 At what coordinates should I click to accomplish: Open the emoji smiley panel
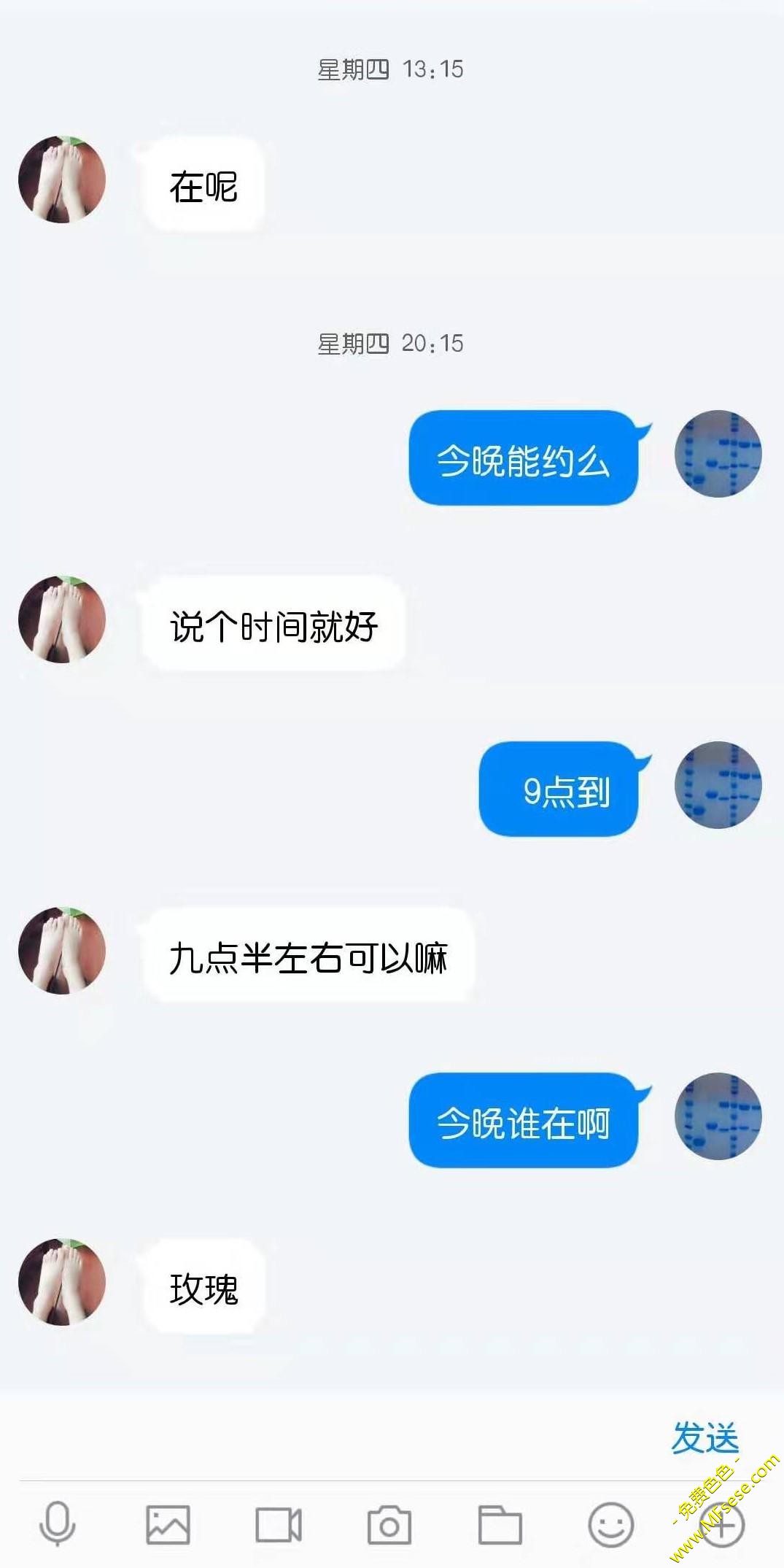[x=610, y=1524]
